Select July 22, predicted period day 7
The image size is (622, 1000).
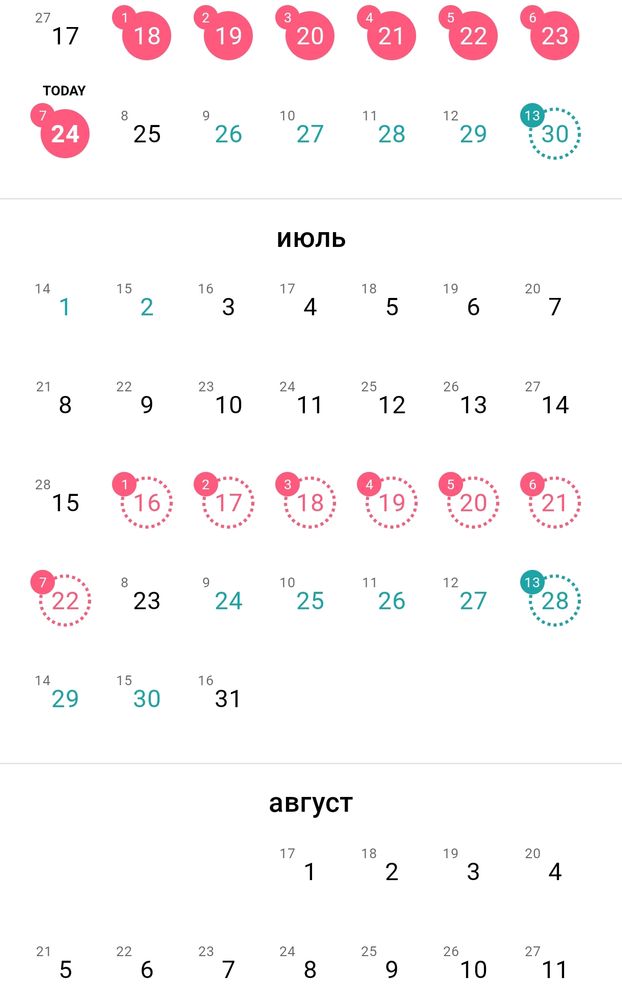pyautogui.click(x=65, y=601)
